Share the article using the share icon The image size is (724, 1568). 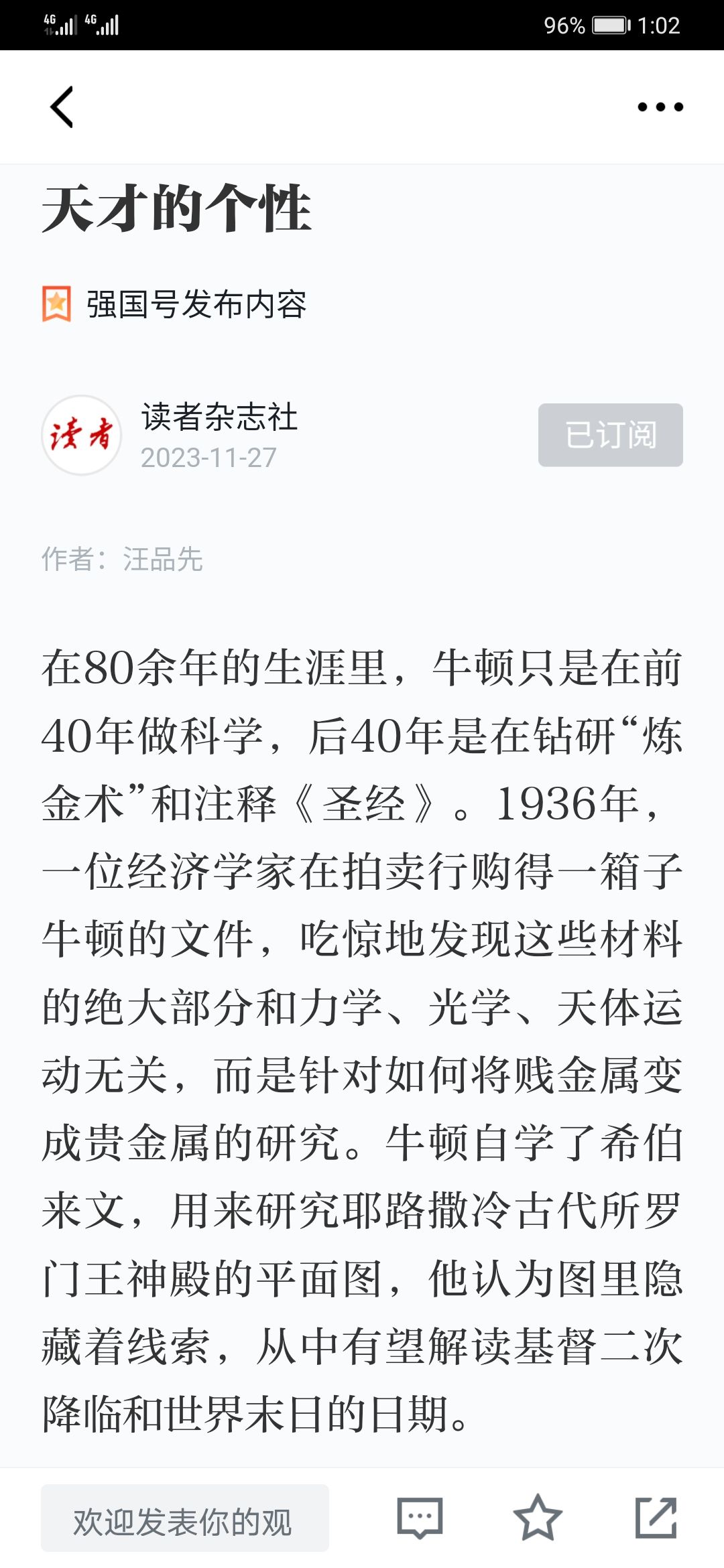tap(656, 1518)
